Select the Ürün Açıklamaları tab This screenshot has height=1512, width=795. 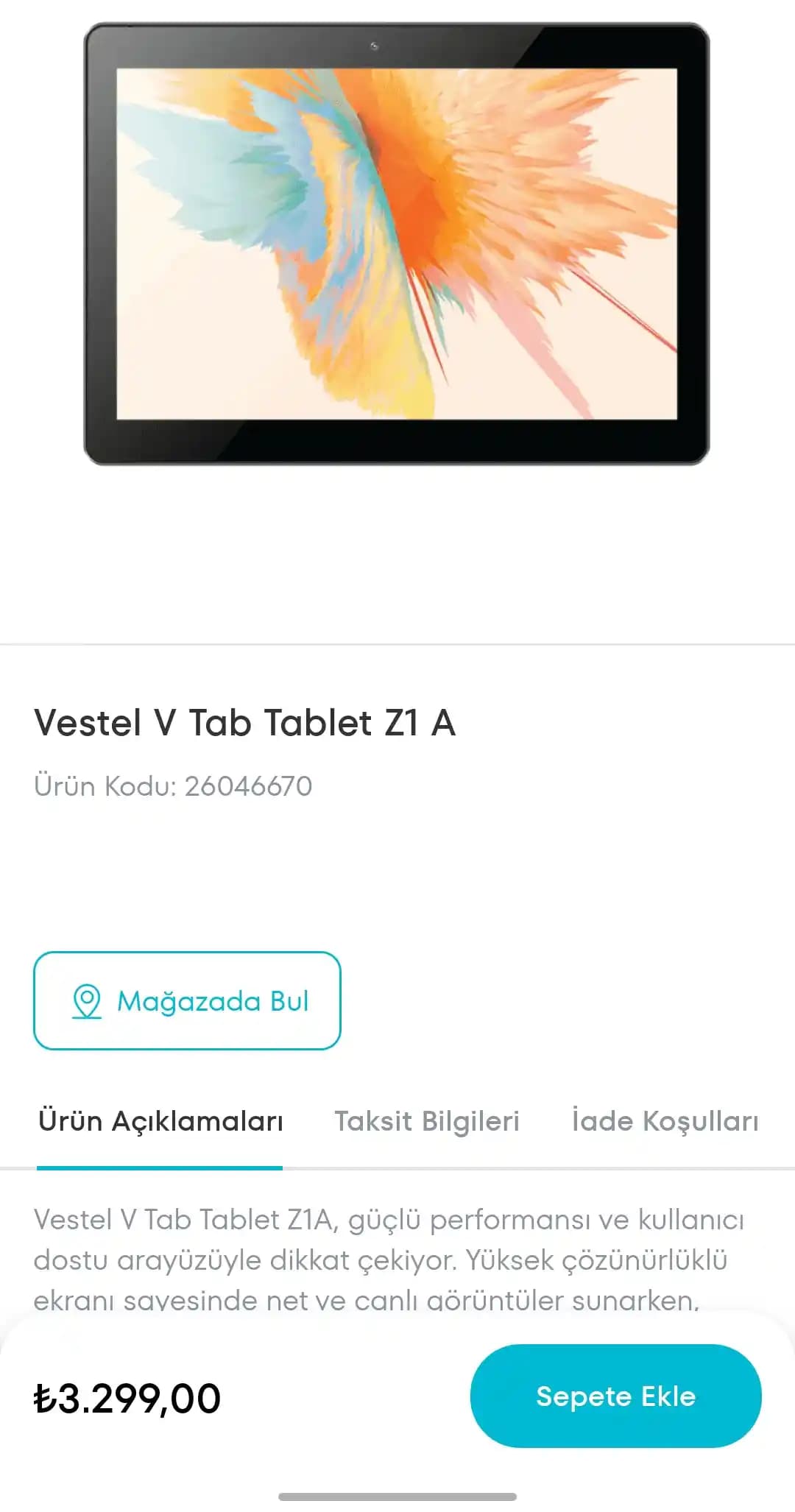[160, 1121]
